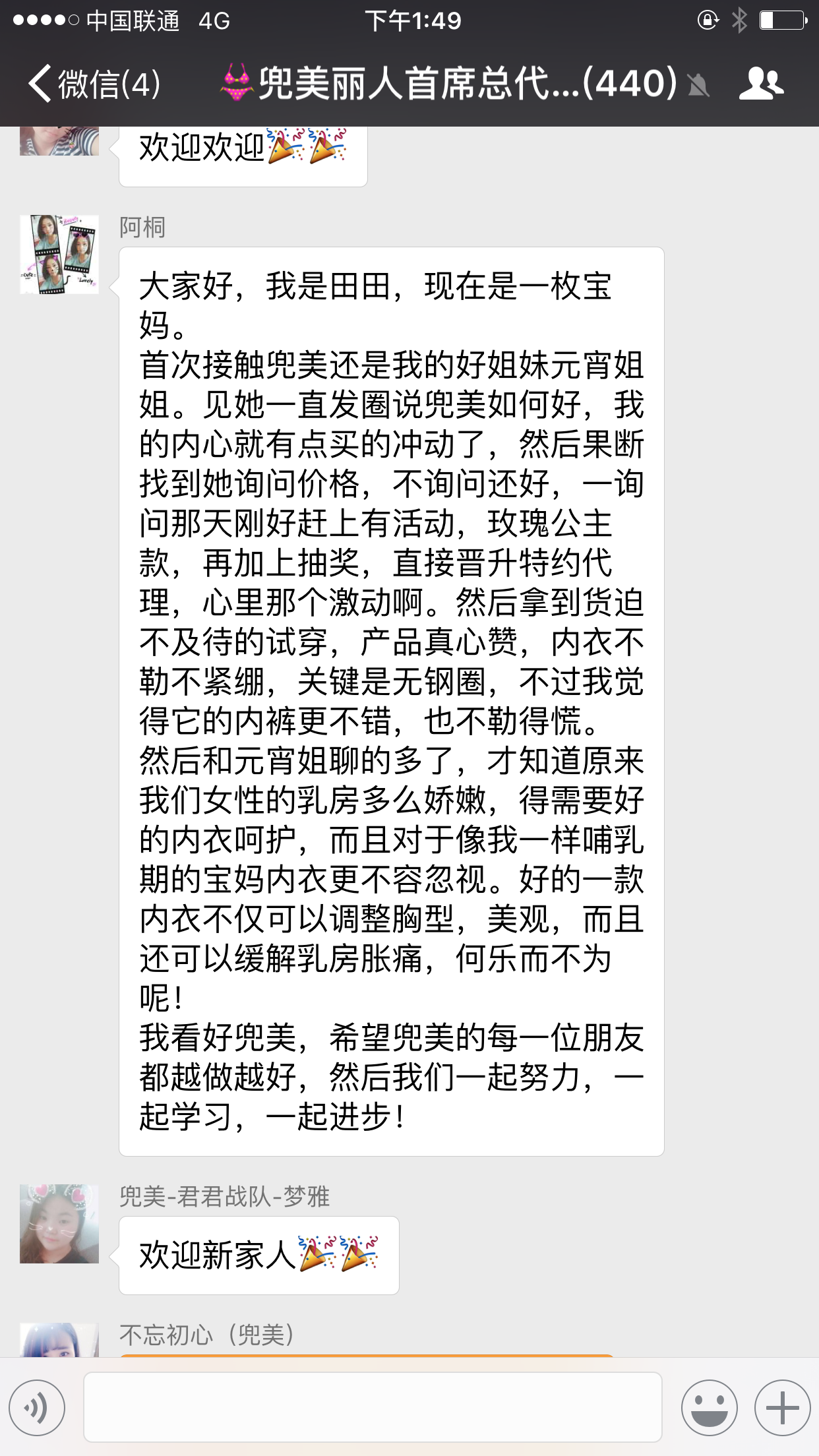Open the group members info icon
The height and width of the screenshot is (1456, 819).
pos(761,84)
